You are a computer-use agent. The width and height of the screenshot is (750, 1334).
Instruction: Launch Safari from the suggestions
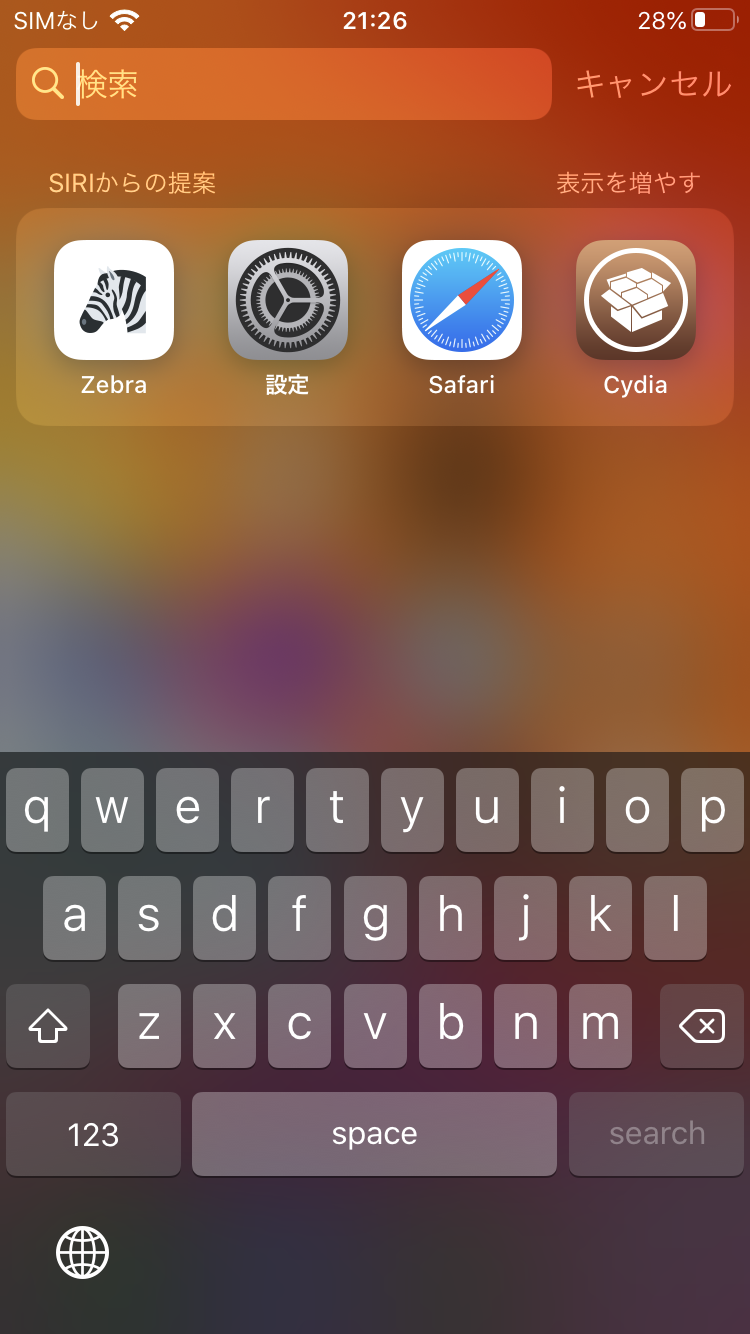(462, 300)
